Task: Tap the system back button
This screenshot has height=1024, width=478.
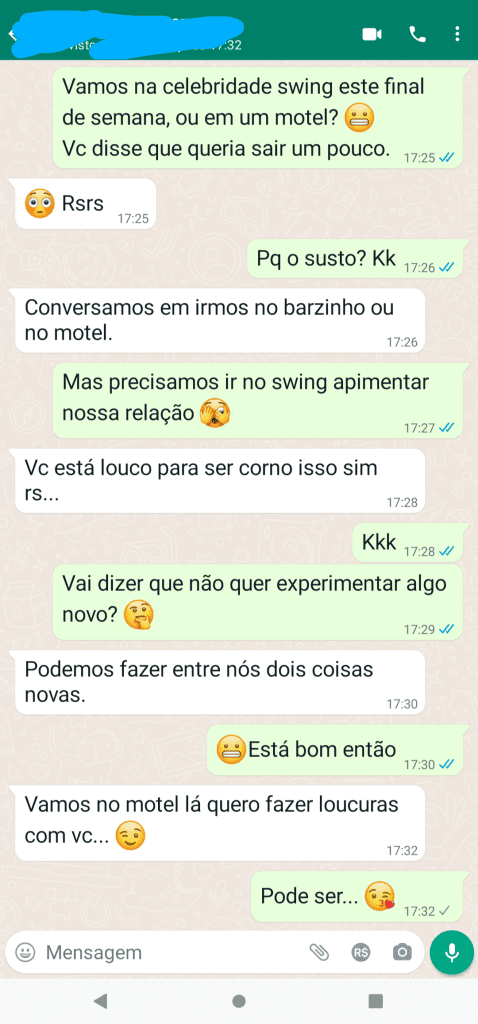Action: [x=101, y=1000]
